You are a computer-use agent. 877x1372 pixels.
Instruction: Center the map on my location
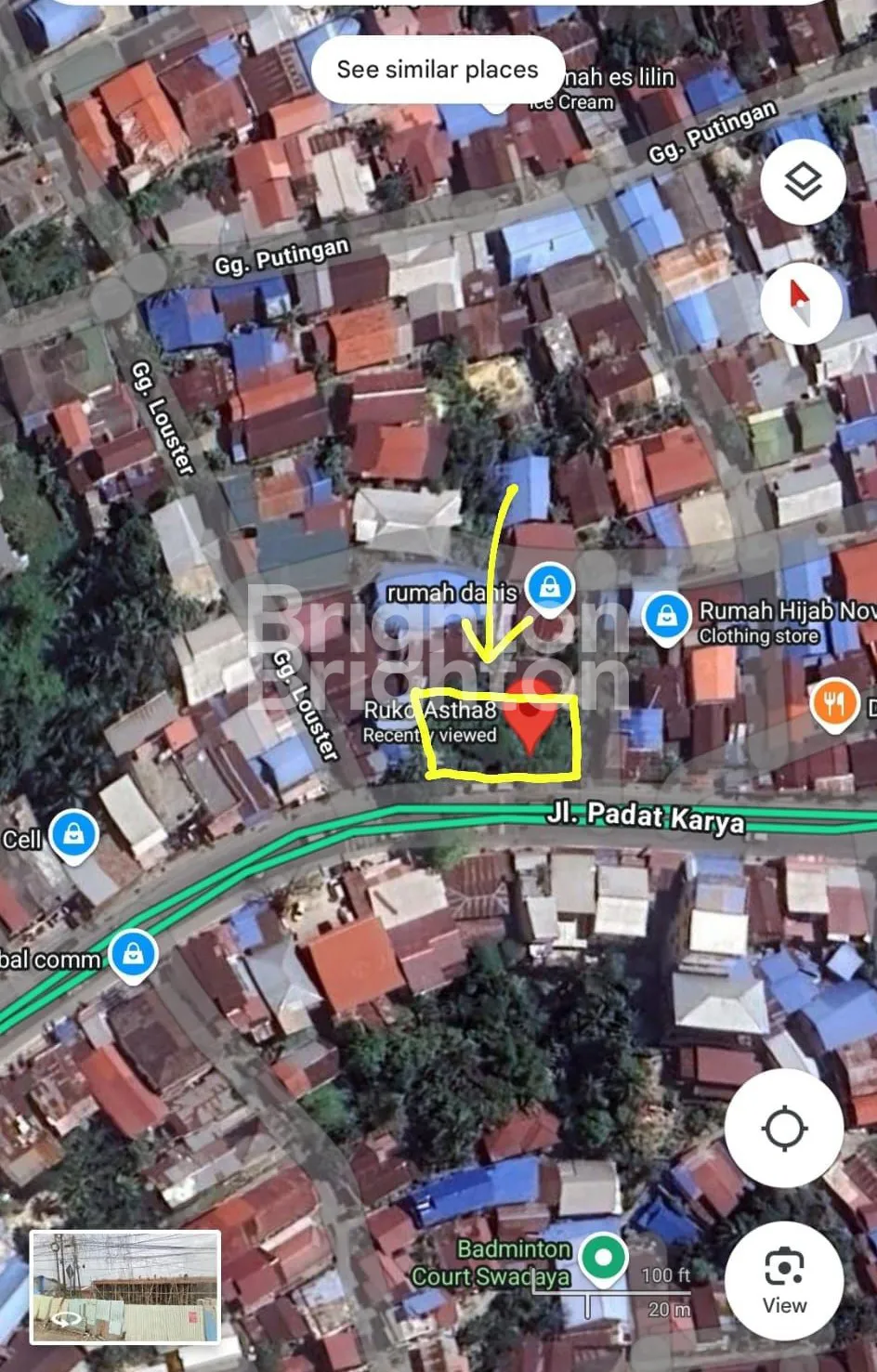coord(784,1129)
